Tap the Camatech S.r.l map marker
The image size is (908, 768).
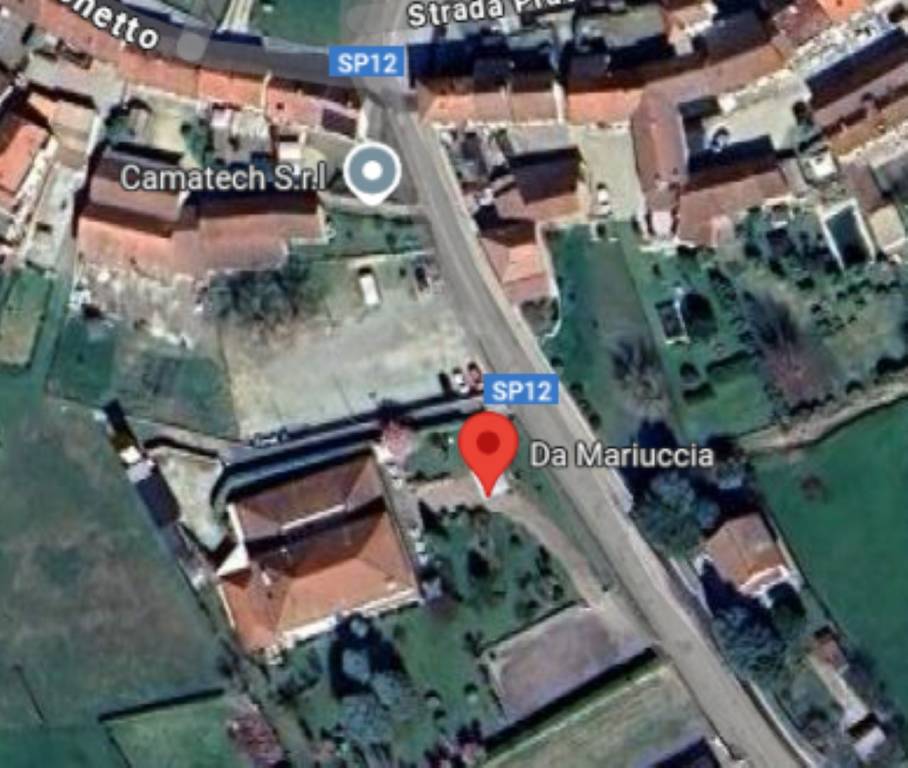372,173
